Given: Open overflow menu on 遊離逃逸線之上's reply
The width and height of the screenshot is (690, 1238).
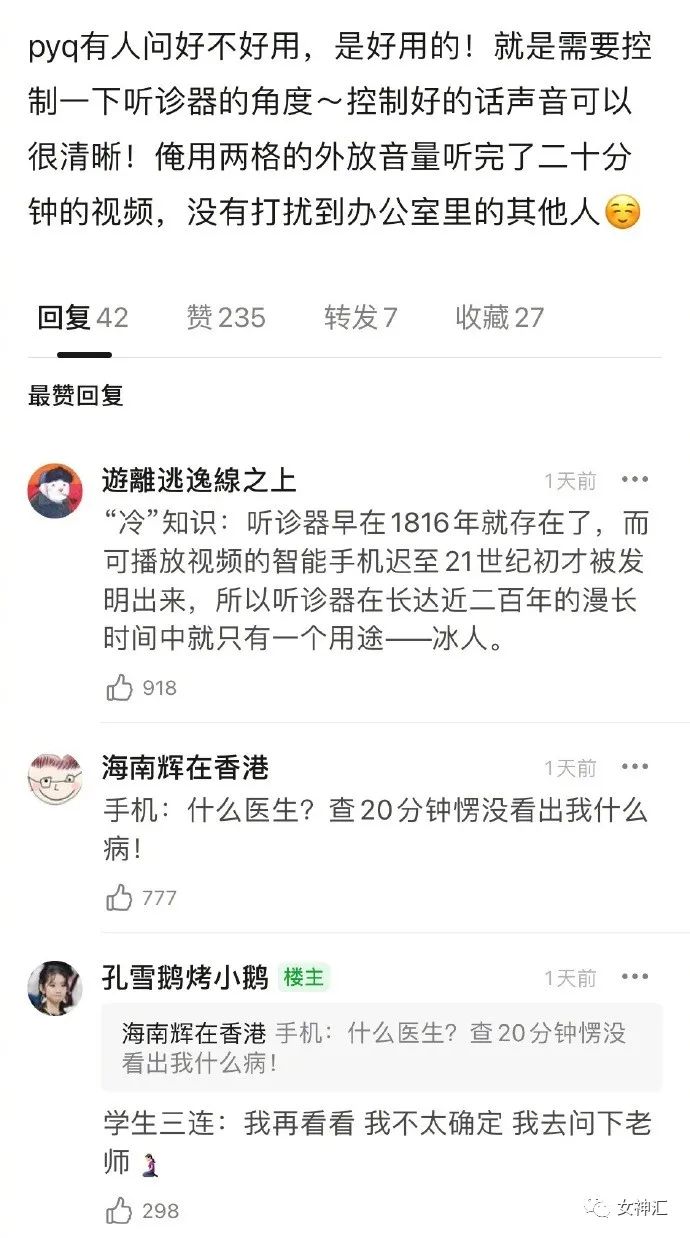Looking at the screenshot, I should [x=635, y=480].
